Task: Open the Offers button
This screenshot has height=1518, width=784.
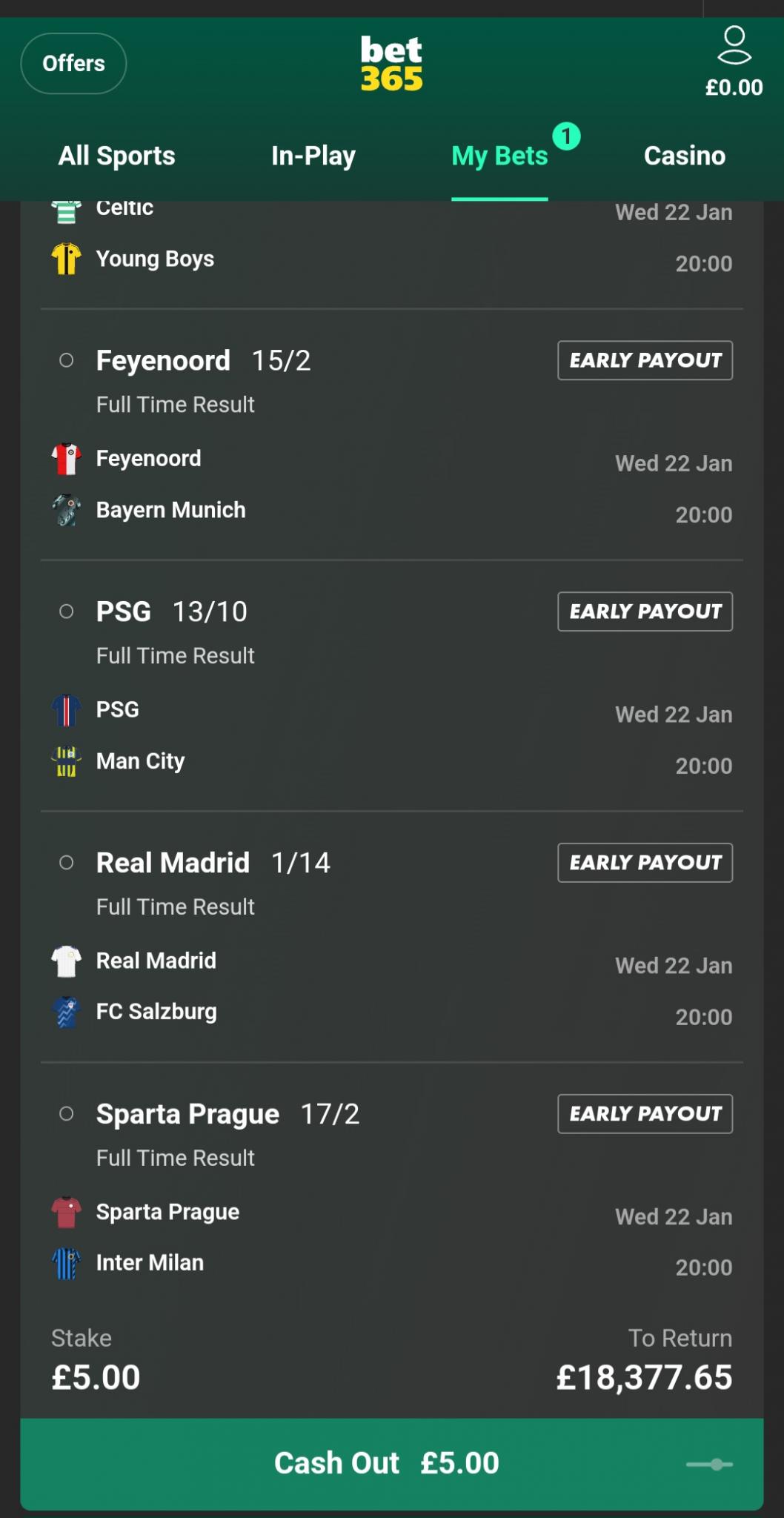Action: click(73, 64)
